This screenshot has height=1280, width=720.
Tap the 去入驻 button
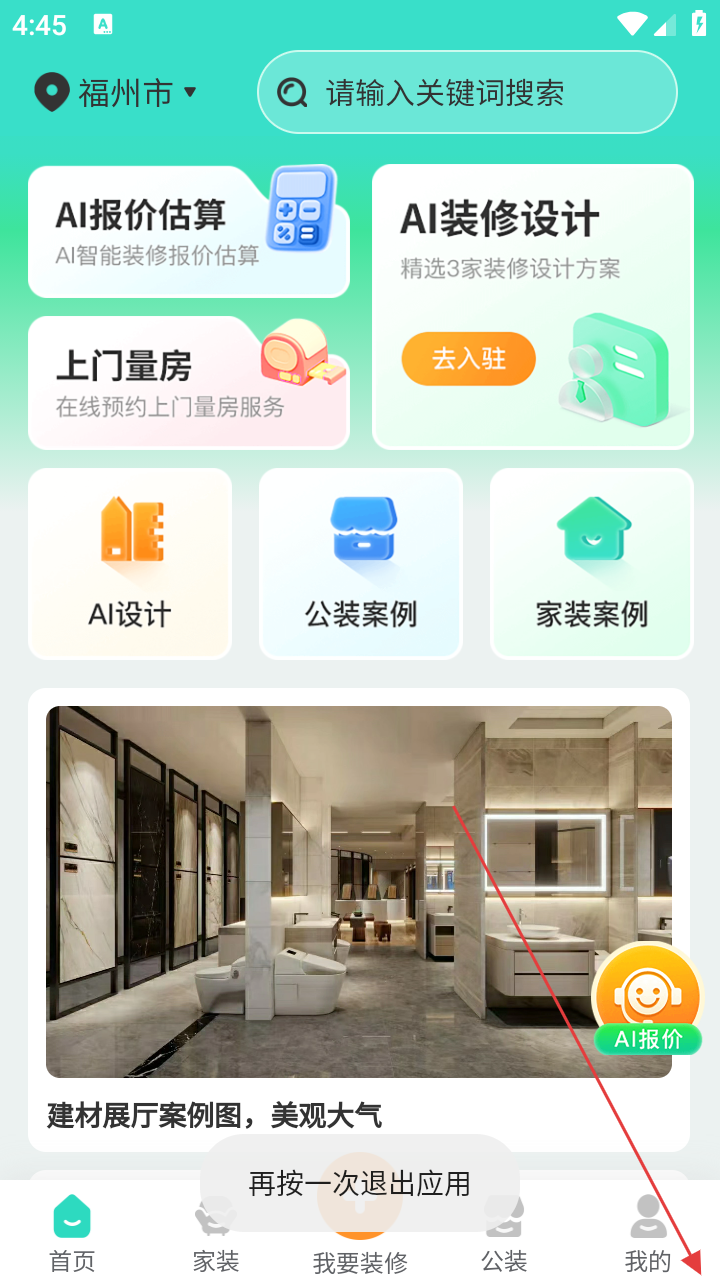pyautogui.click(x=468, y=359)
